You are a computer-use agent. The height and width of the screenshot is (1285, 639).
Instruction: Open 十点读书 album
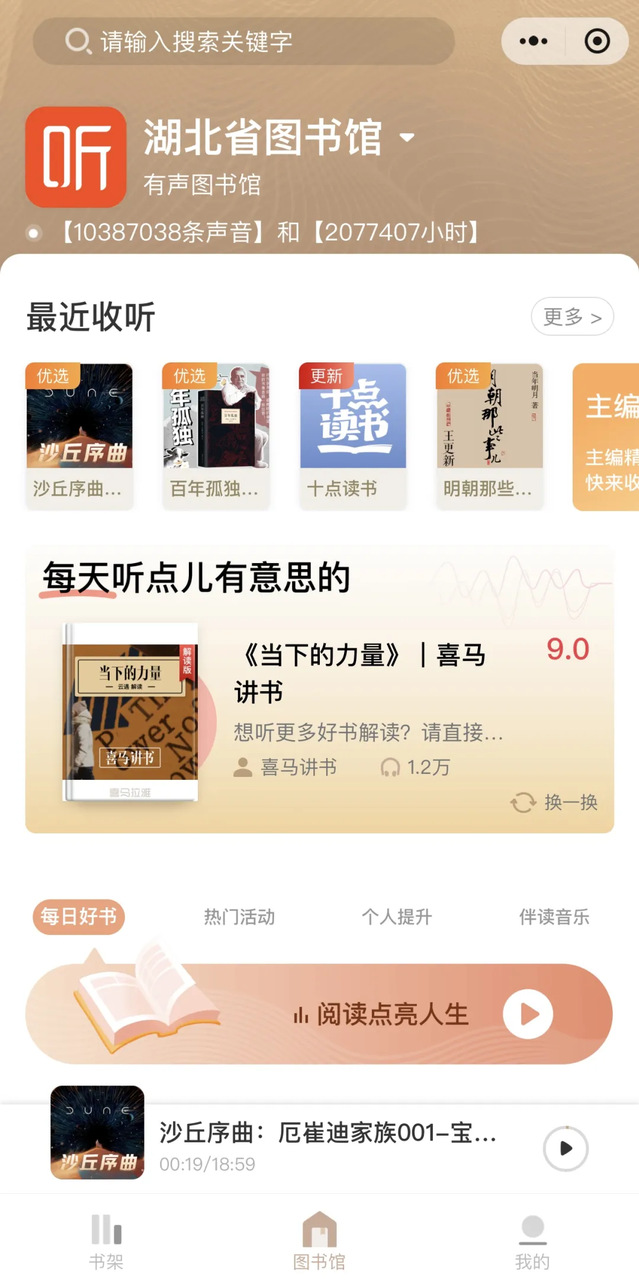[x=352, y=434]
